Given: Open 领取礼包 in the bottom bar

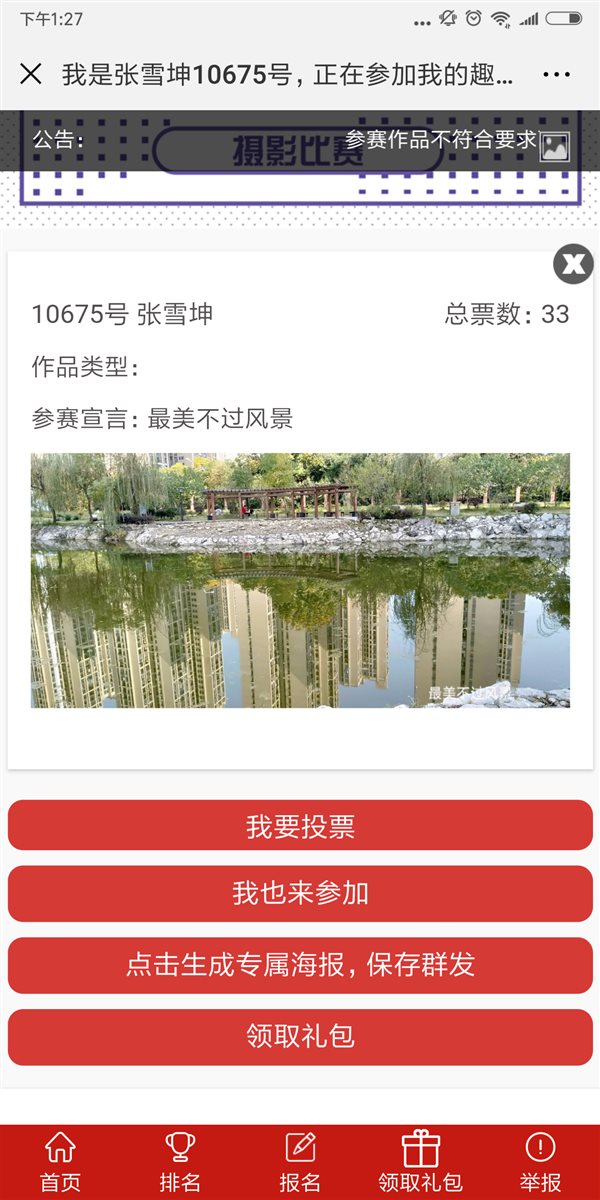Looking at the screenshot, I should pyautogui.click(x=420, y=1162).
